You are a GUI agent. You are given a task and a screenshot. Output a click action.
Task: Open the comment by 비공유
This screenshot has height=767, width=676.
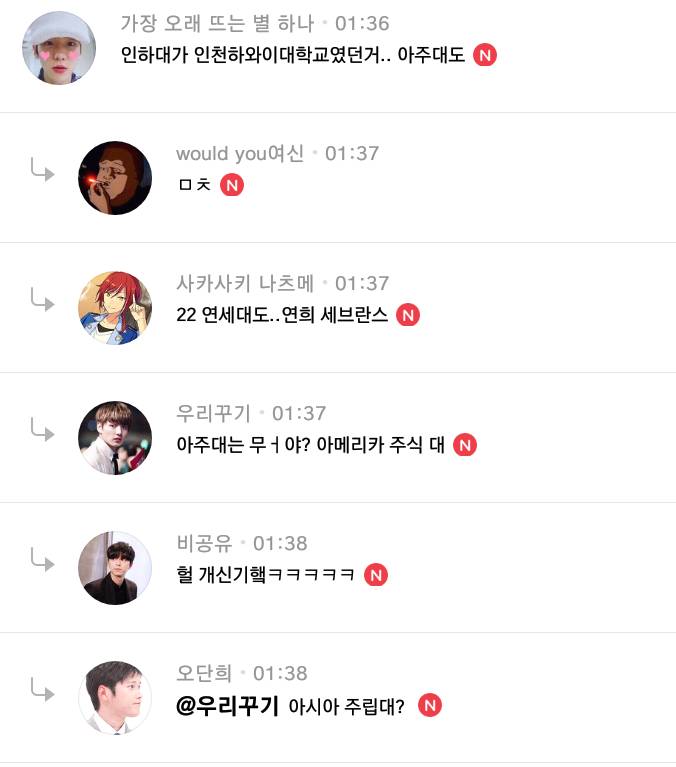(265, 575)
